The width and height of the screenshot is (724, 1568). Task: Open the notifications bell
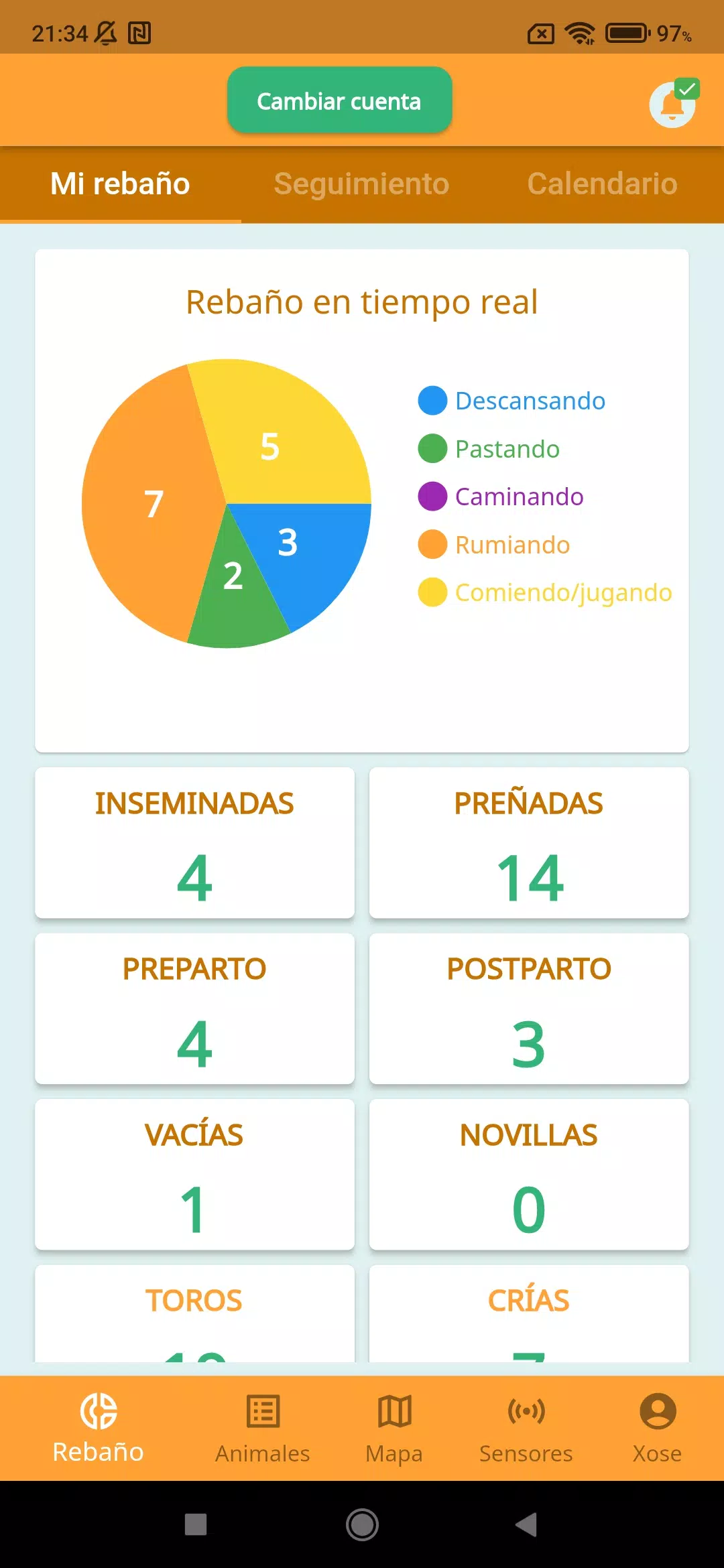[x=673, y=104]
